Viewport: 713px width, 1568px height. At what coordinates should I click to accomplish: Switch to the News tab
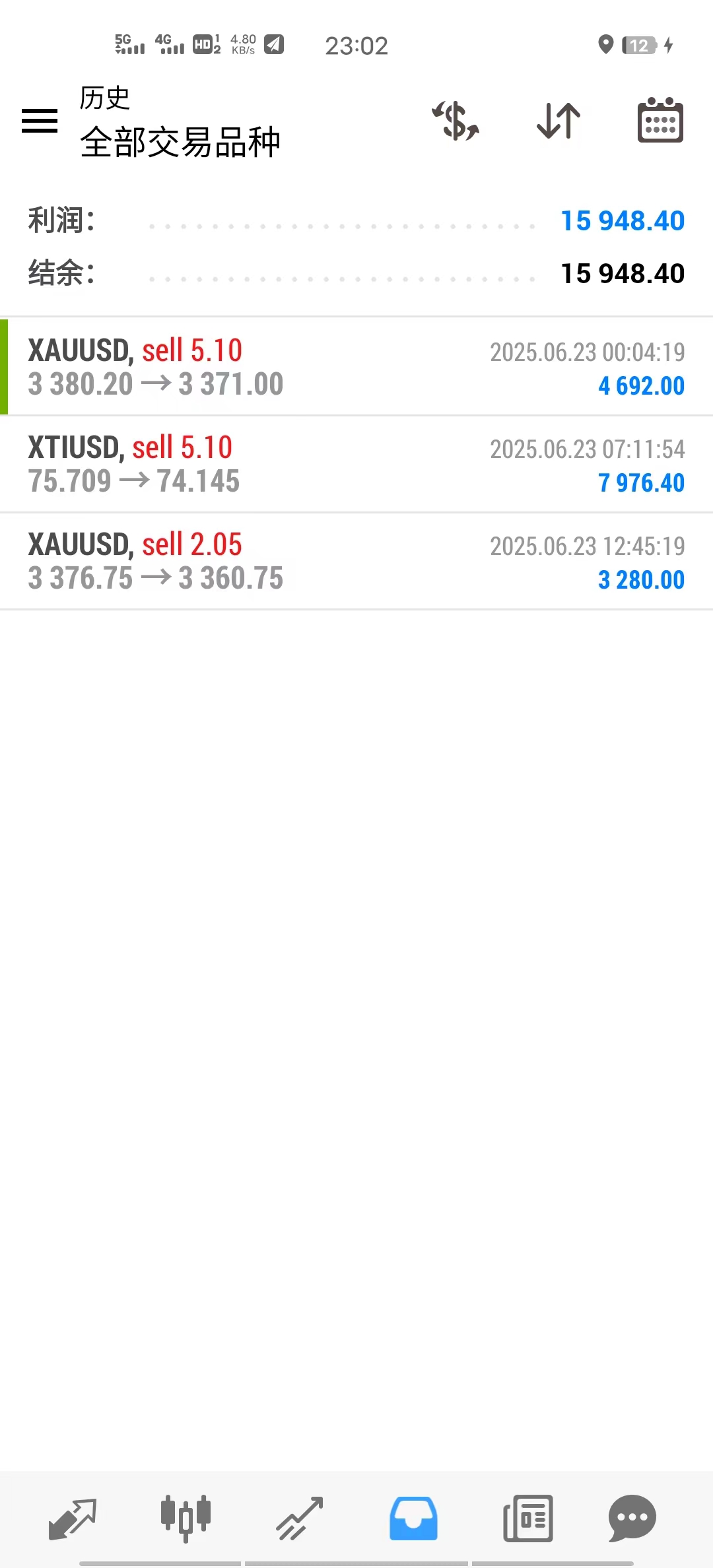(528, 1519)
